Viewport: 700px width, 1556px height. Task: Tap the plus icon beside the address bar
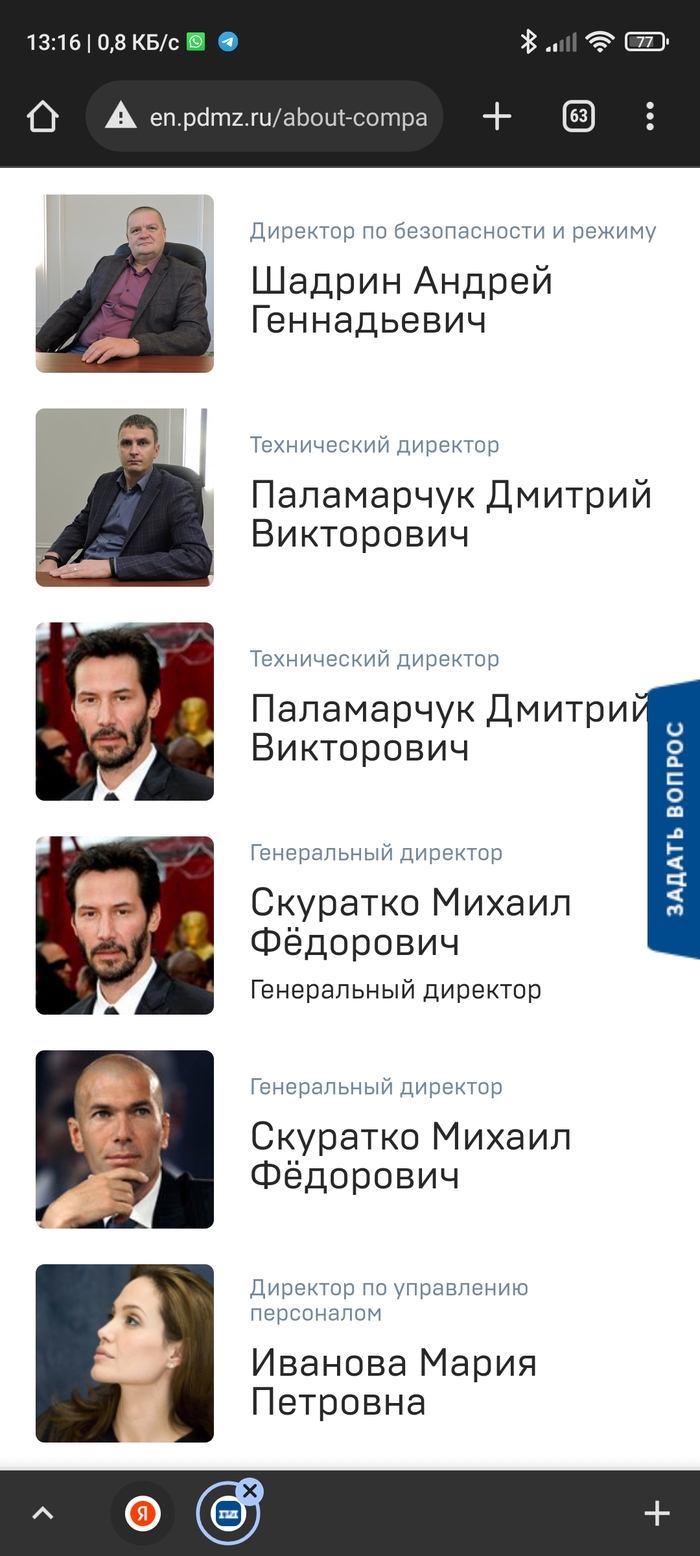click(497, 117)
